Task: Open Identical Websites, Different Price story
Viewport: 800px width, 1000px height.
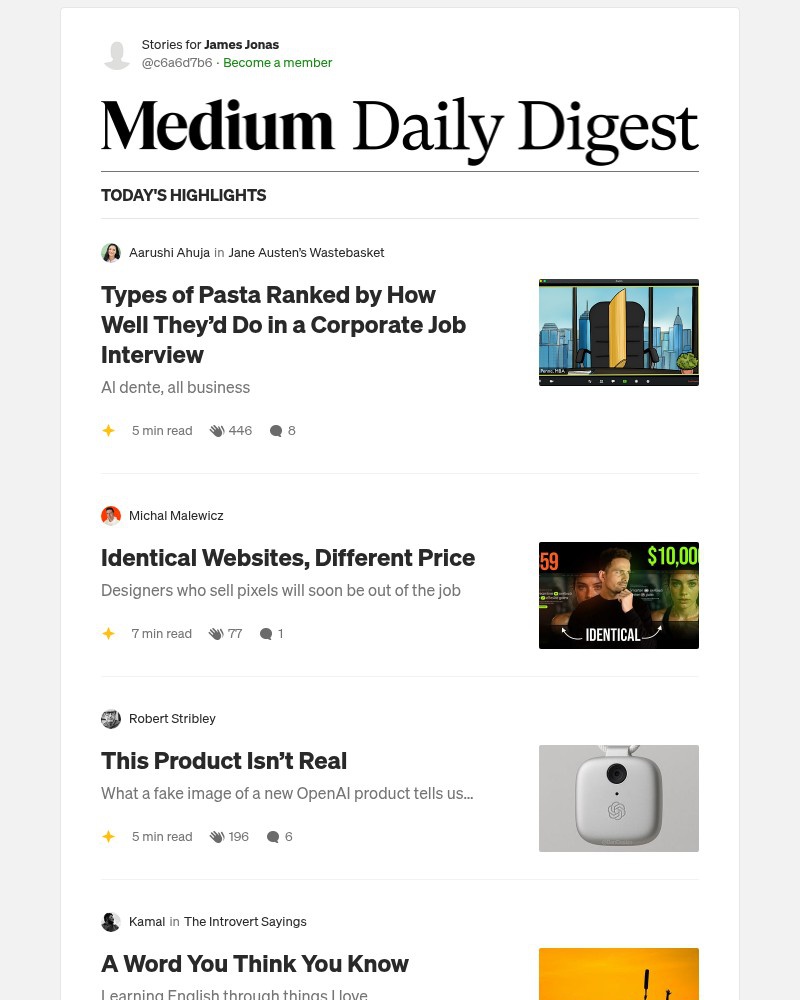Action: [288, 558]
